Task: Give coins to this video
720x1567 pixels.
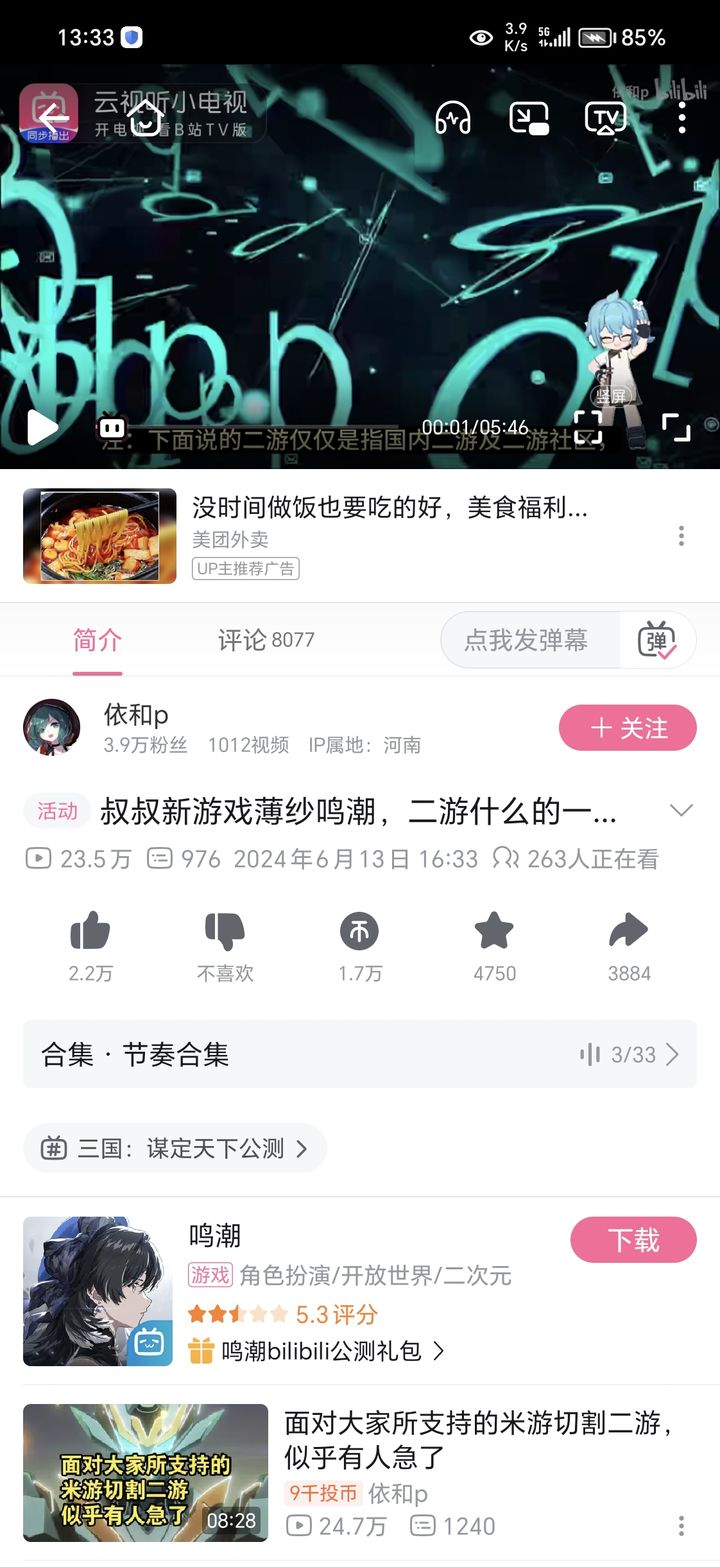Action: pos(360,932)
